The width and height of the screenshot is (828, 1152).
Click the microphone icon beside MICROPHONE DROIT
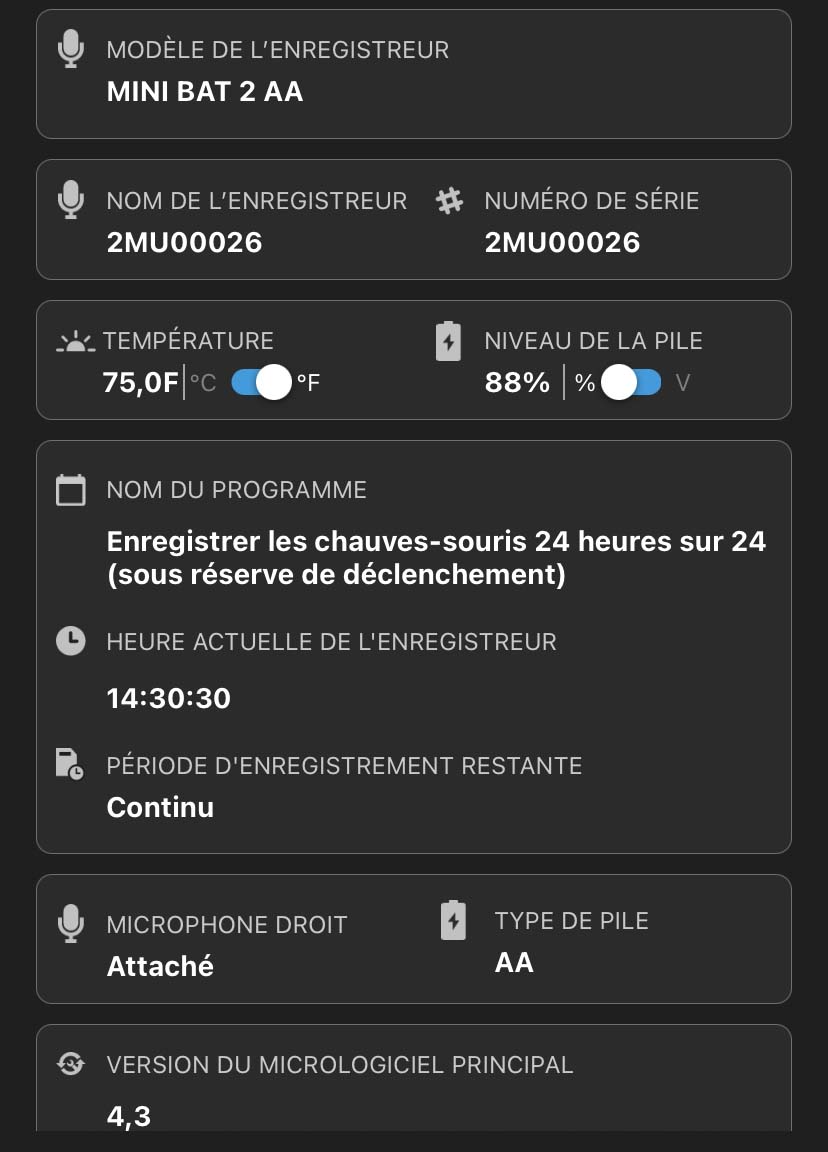click(x=70, y=923)
